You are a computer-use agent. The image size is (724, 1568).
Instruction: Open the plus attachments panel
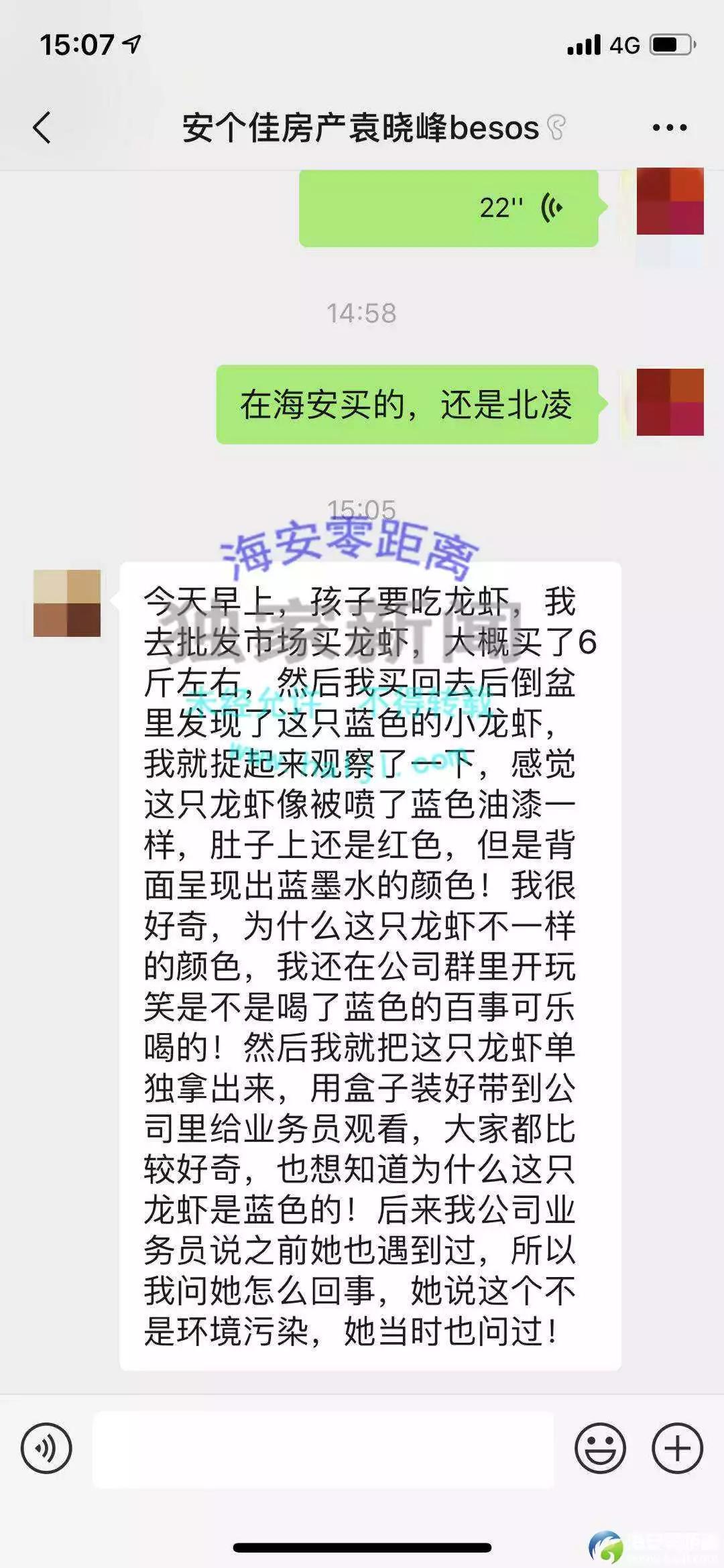click(x=677, y=1449)
